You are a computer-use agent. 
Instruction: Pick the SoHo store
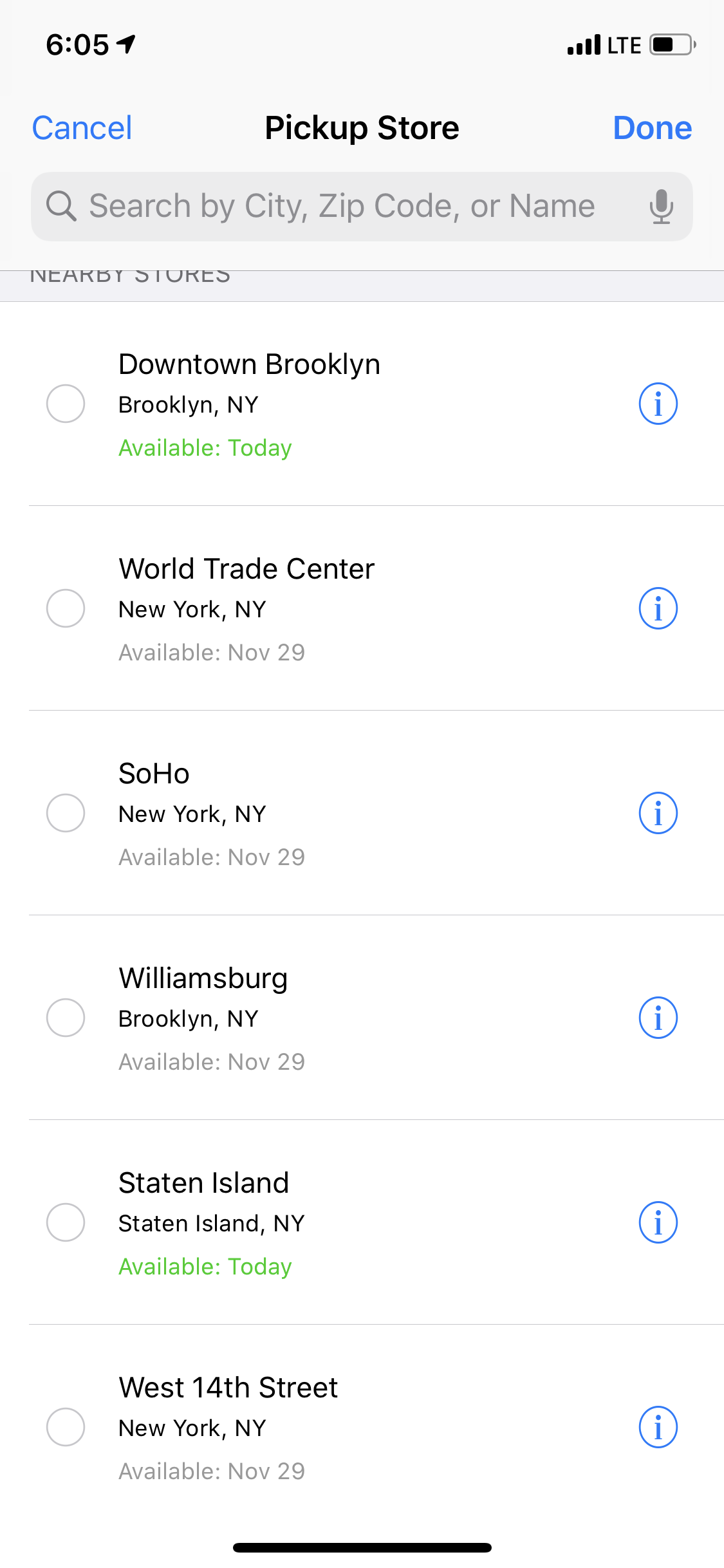click(x=66, y=813)
